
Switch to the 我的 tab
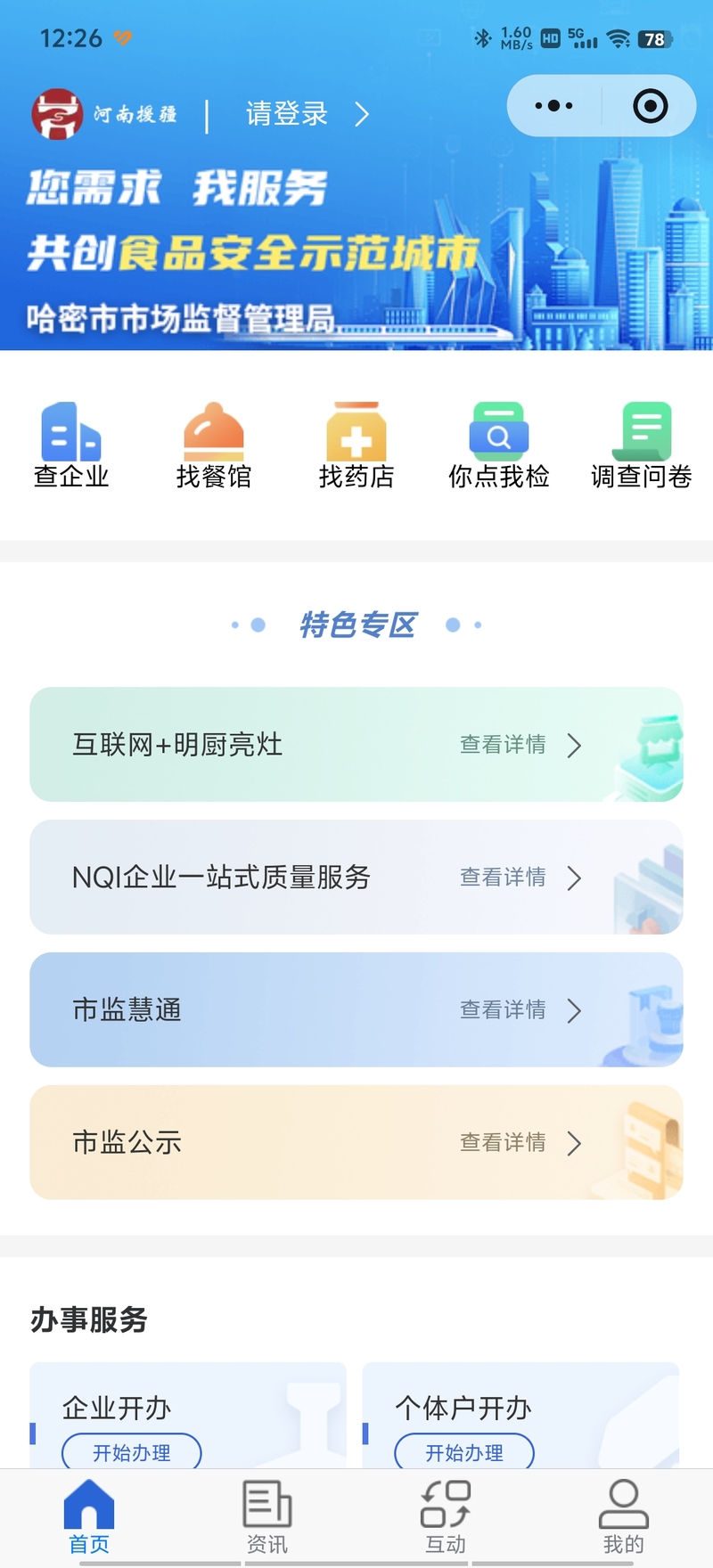pos(623,1518)
